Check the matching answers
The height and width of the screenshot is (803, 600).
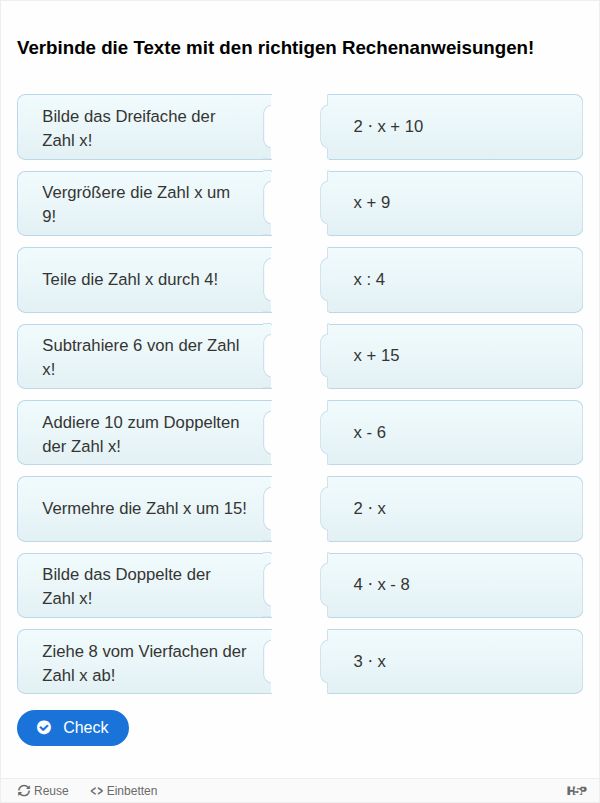point(73,728)
